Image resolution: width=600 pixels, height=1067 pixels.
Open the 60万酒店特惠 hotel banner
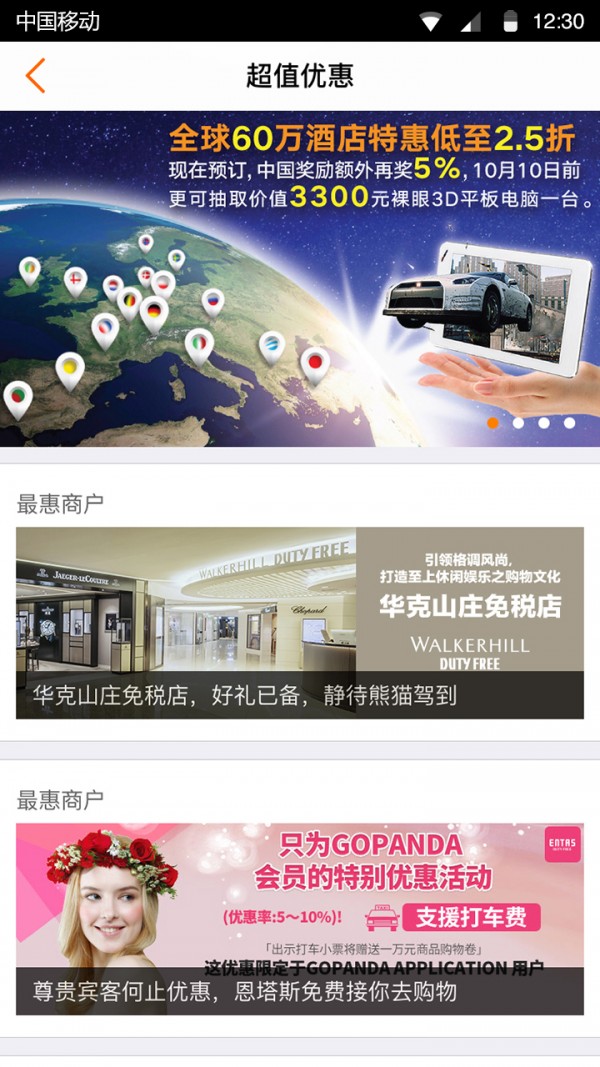pos(300,278)
